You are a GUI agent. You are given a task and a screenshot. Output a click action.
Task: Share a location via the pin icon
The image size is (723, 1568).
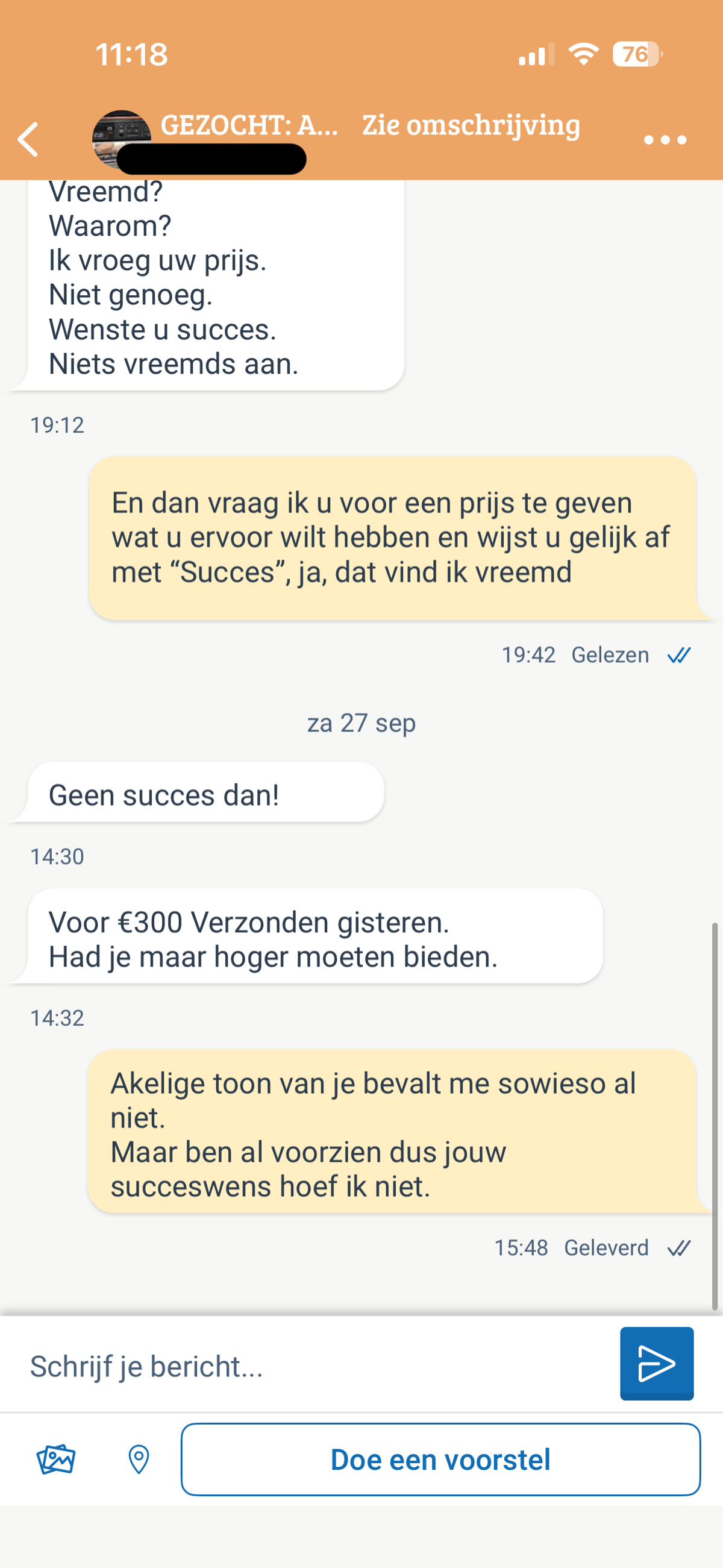point(139,1460)
